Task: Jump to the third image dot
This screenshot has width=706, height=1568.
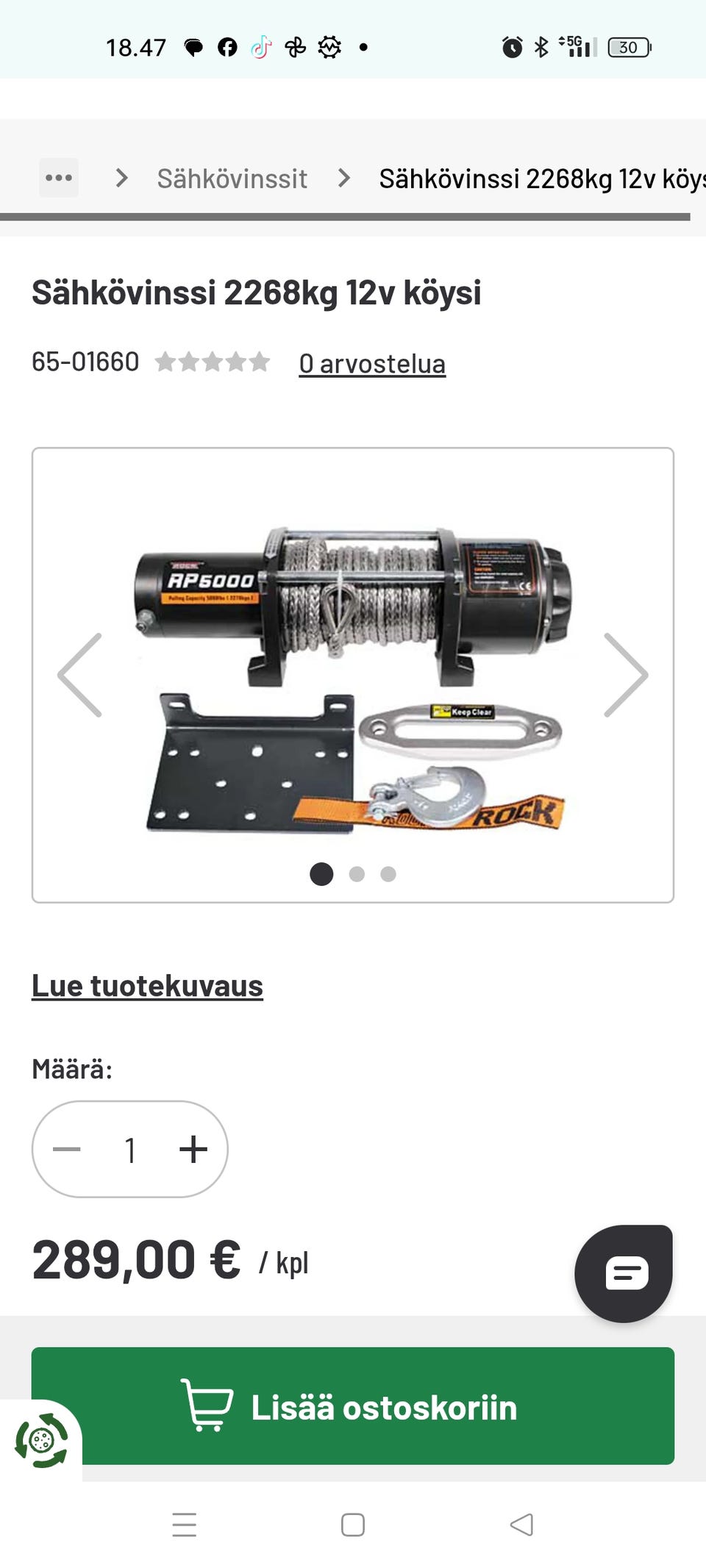Action: (x=388, y=874)
